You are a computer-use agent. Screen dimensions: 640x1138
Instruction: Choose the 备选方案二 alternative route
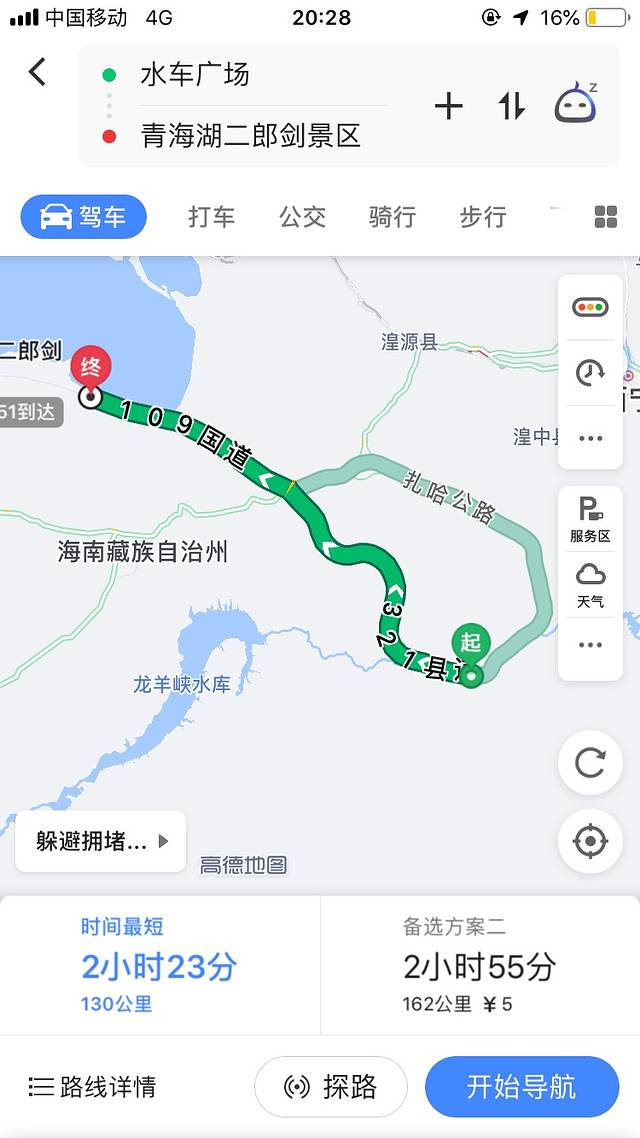coord(480,966)
